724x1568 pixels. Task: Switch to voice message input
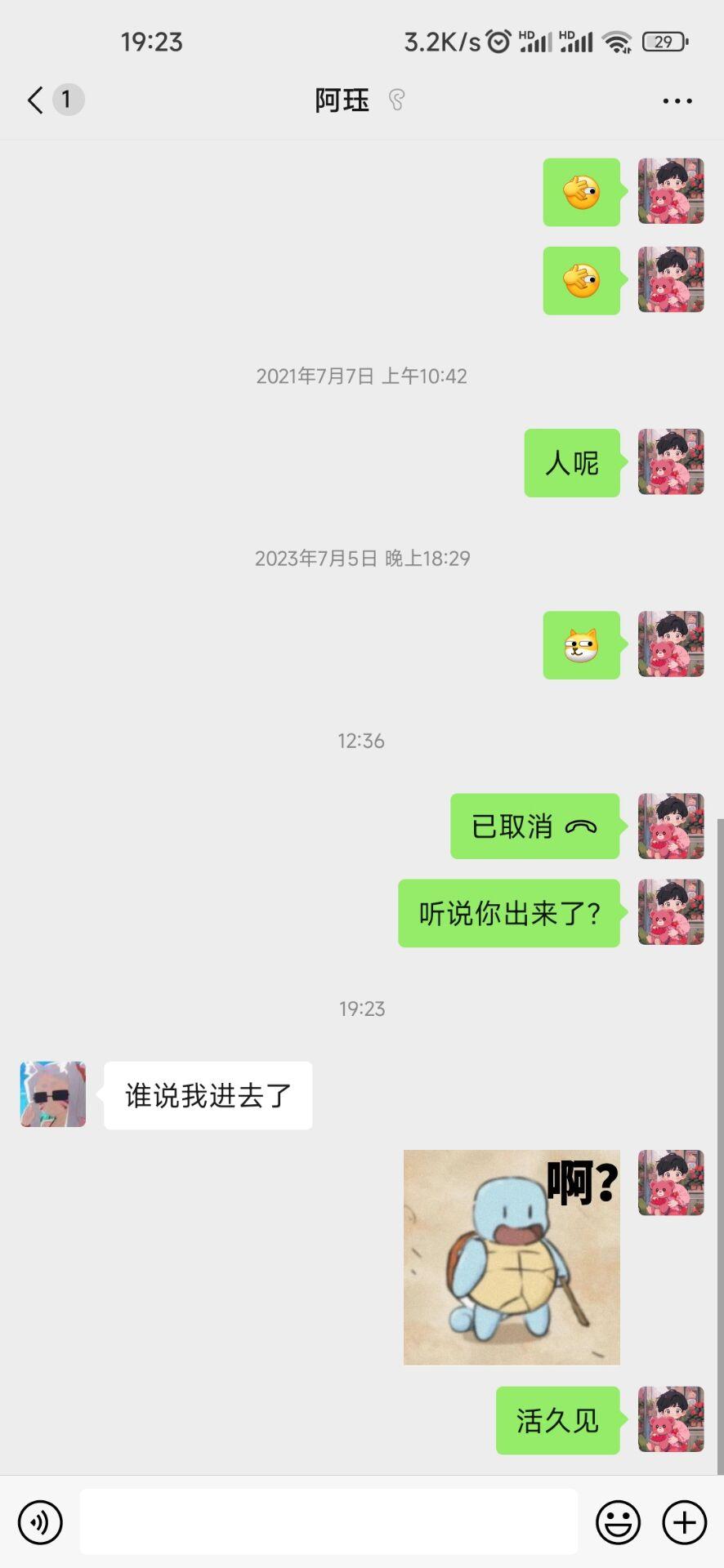pos(40,1522)
